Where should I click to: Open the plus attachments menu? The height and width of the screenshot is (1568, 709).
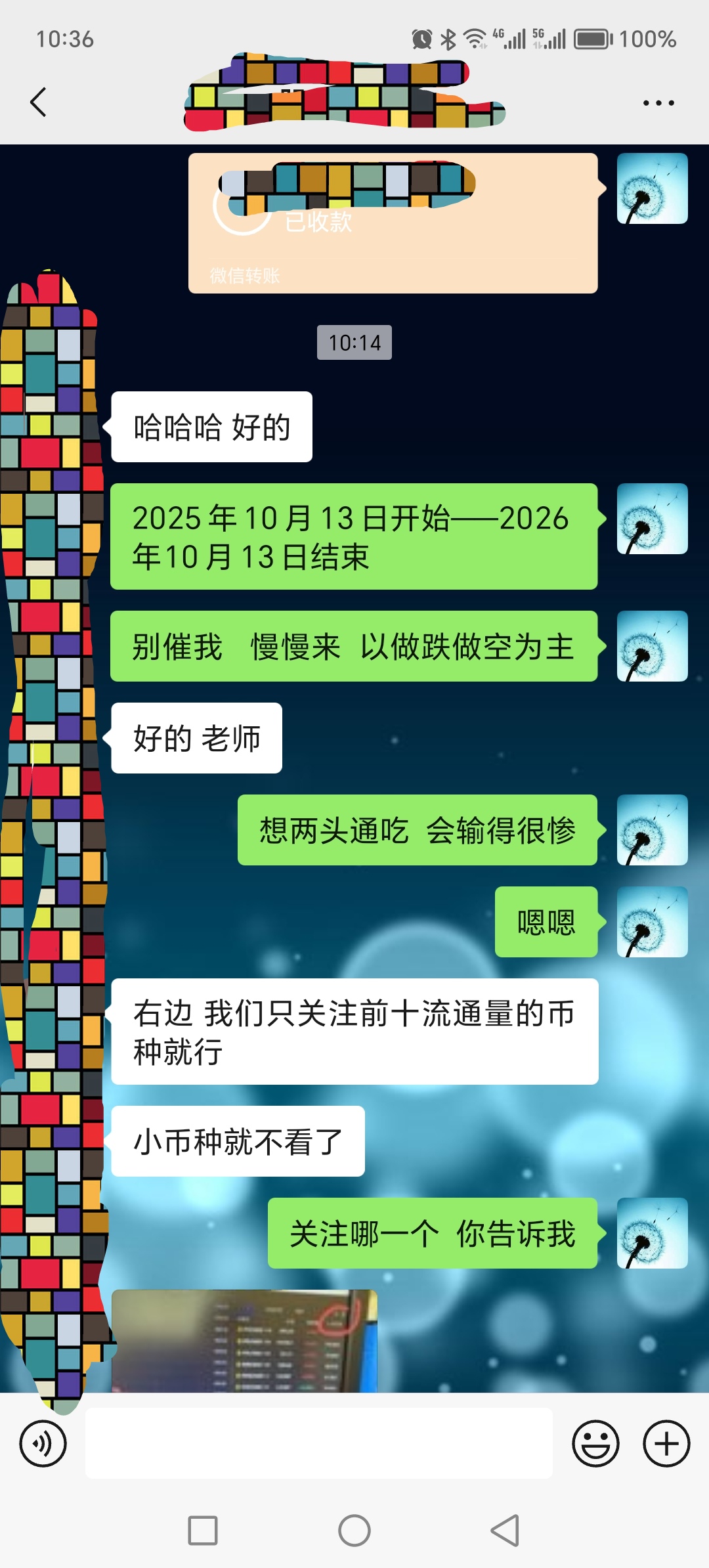coord(666,1444)
